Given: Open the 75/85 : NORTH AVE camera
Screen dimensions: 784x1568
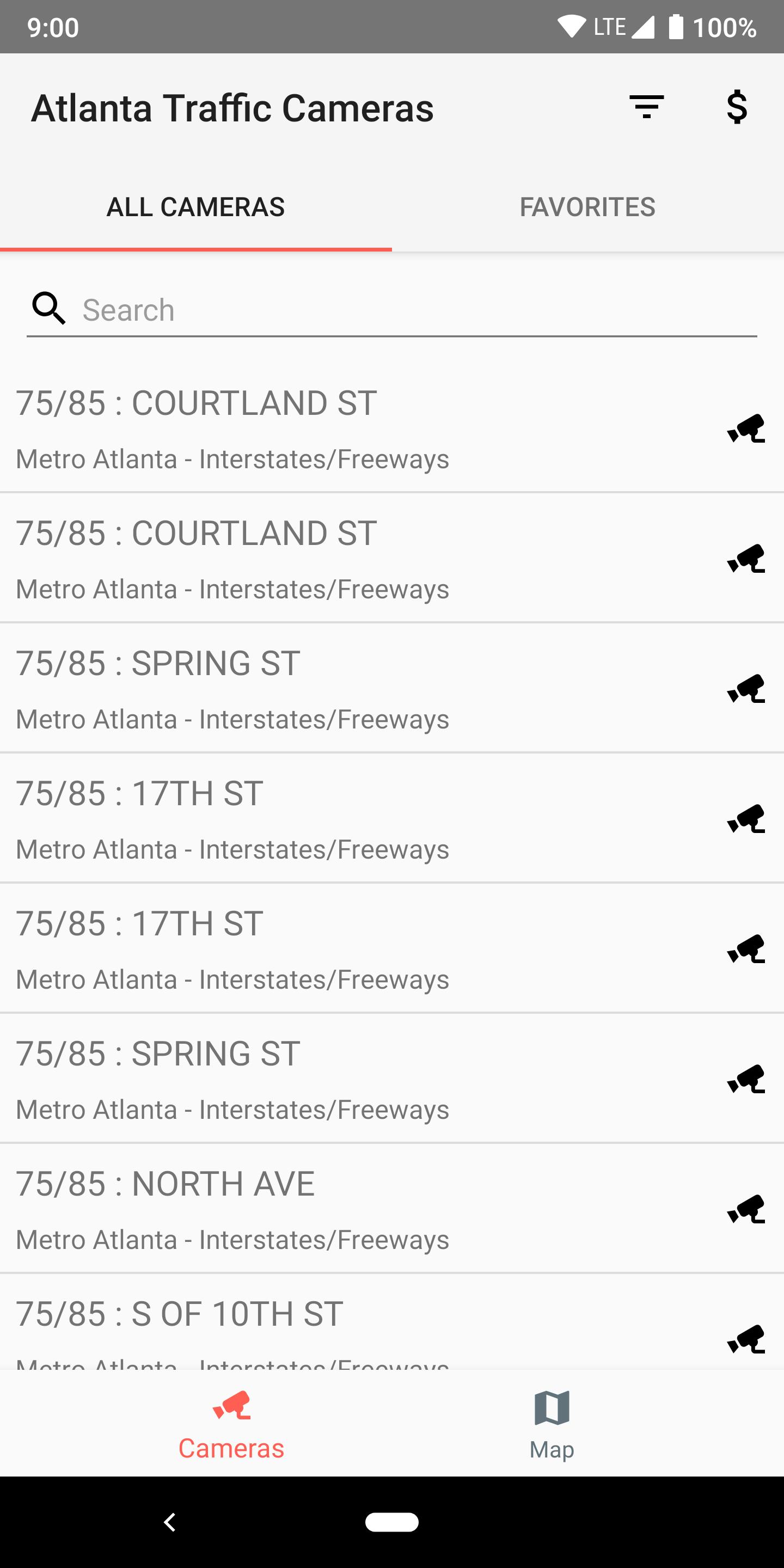Looking at the screenshot, I should pyautogui.click(x=392, y=1209).
